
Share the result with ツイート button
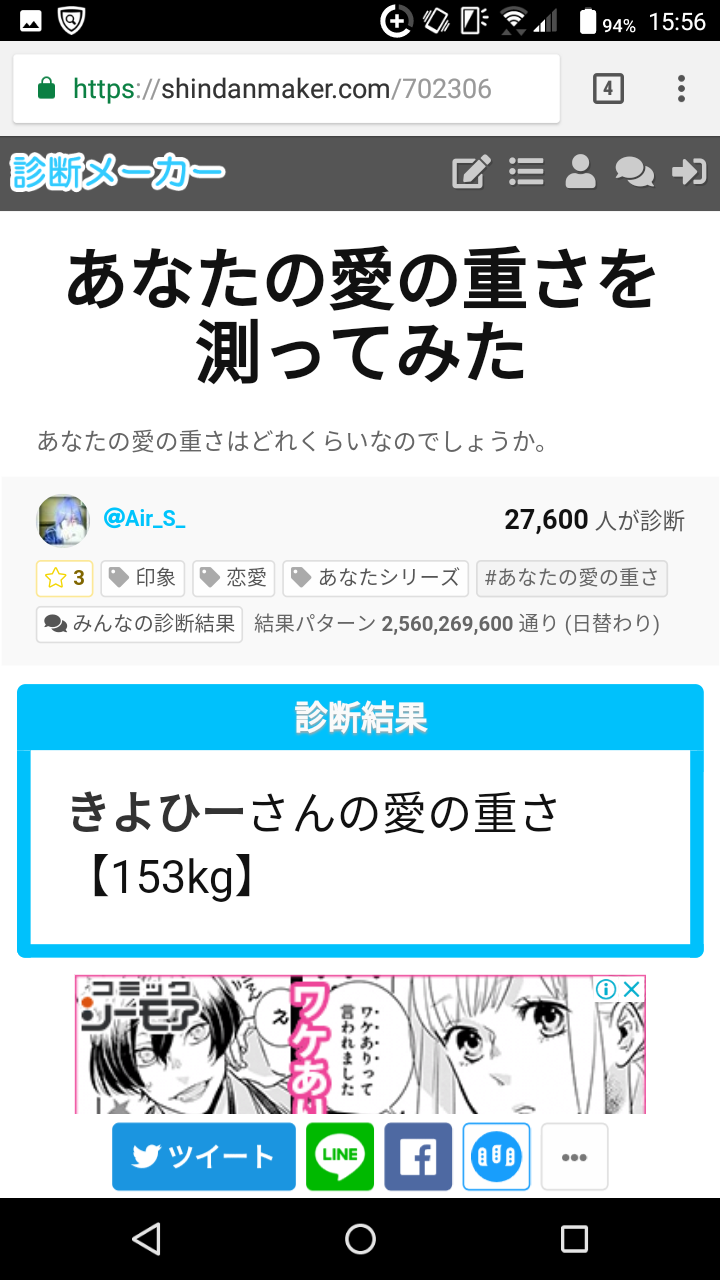(204, 1157)
